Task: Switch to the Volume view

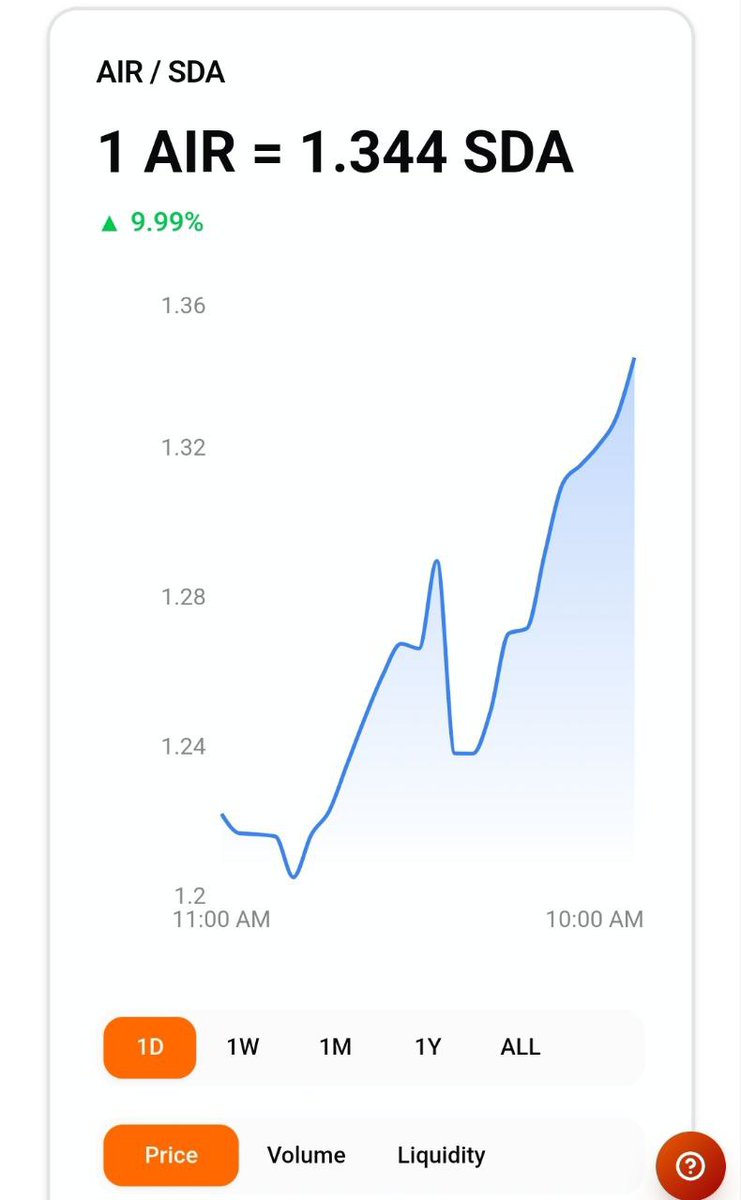Action: click(x=306, y=1155)
